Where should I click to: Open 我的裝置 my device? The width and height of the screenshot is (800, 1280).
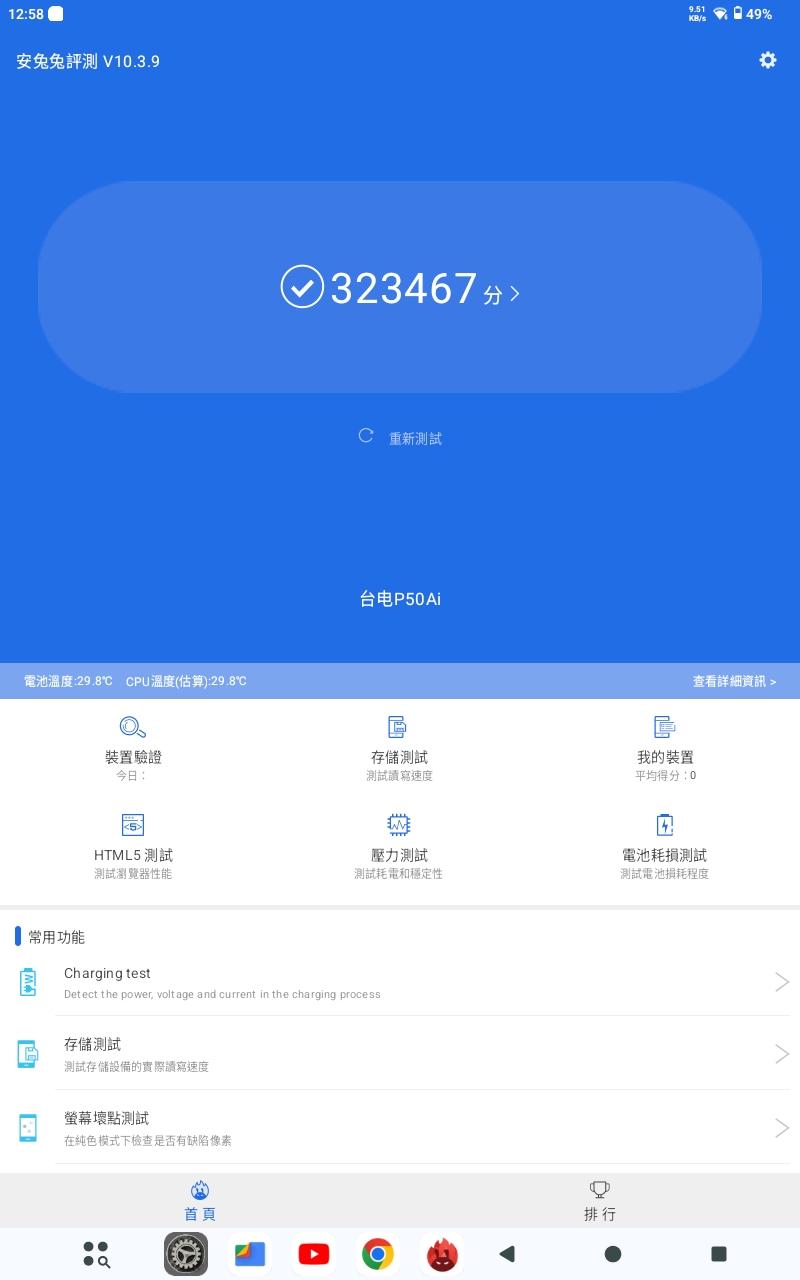click(x=665, y=745)
